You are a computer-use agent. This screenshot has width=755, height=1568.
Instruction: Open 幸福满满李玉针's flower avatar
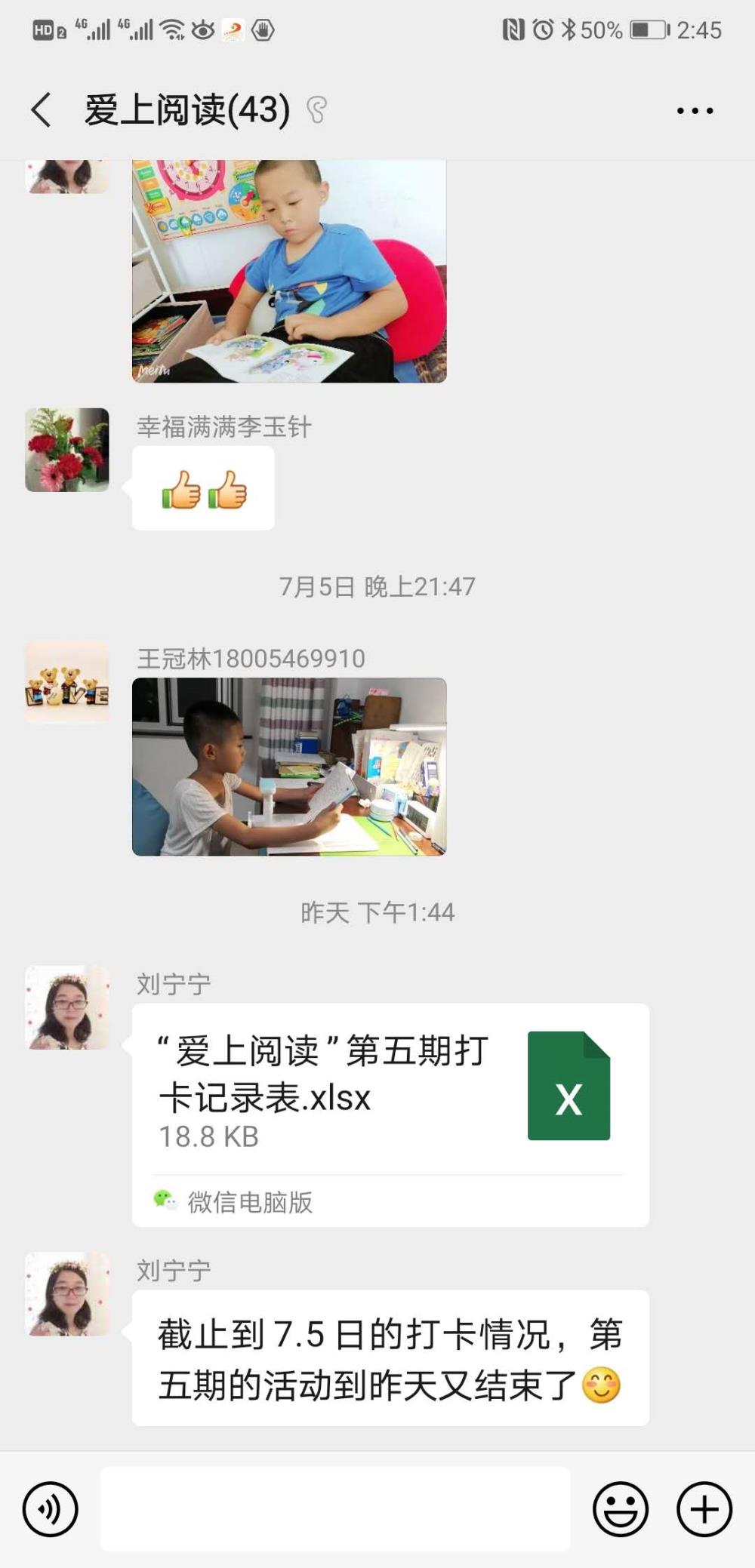coord(67,450)
